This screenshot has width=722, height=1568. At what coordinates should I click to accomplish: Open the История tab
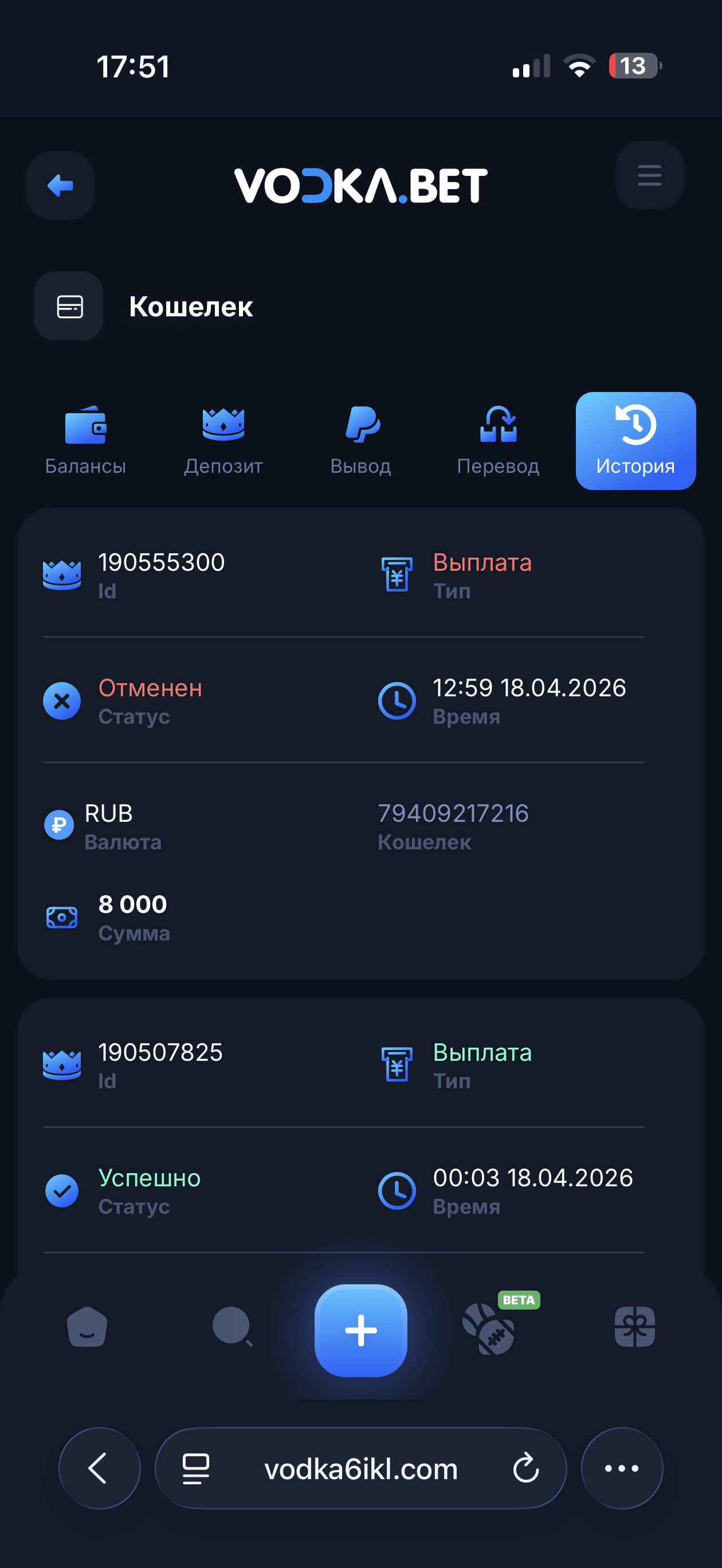pyautogui.click(x=635, y=441)
